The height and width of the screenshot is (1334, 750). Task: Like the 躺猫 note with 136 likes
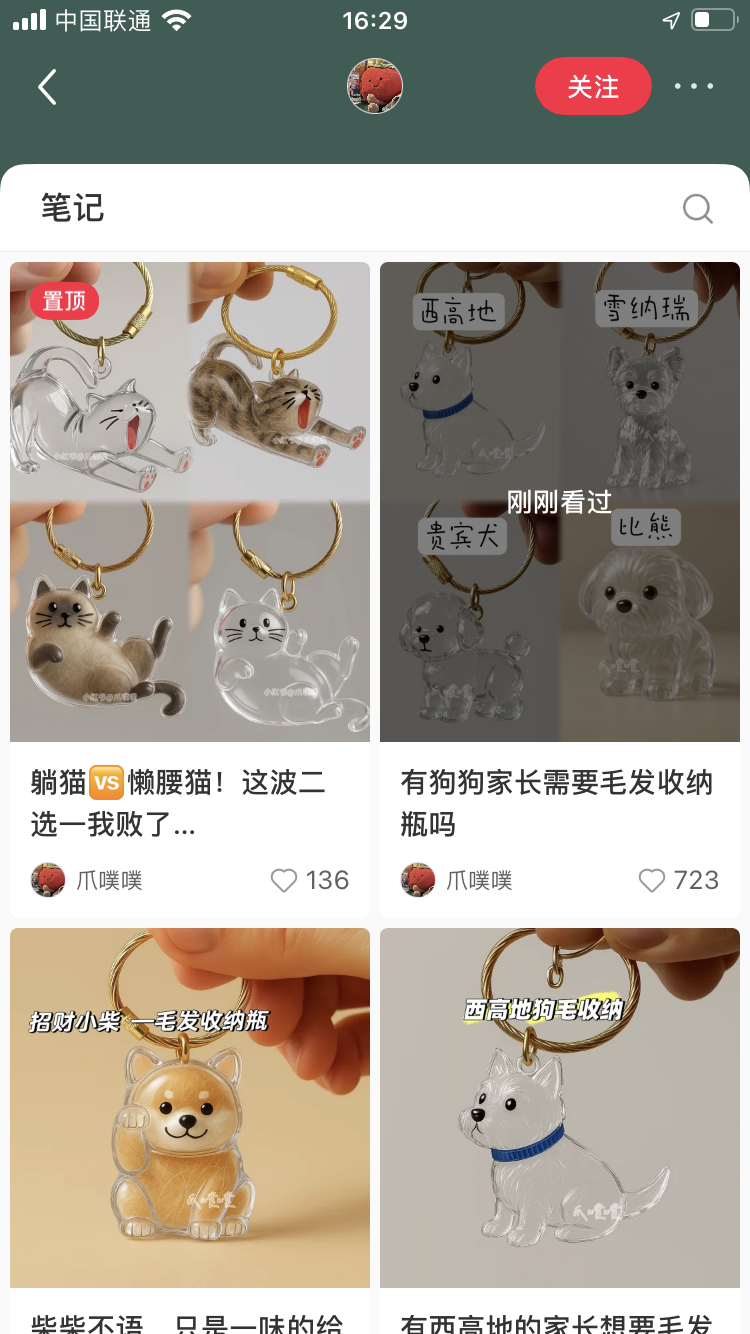[x=285, y=880]
